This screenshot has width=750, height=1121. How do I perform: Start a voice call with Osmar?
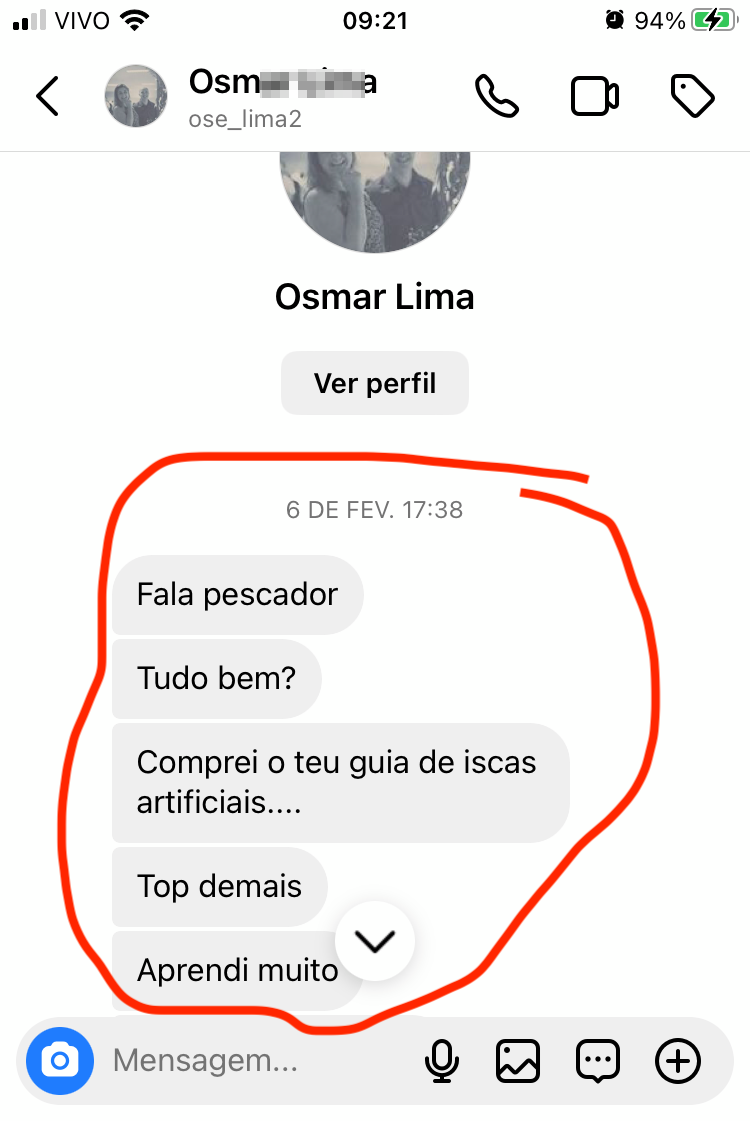496,97
